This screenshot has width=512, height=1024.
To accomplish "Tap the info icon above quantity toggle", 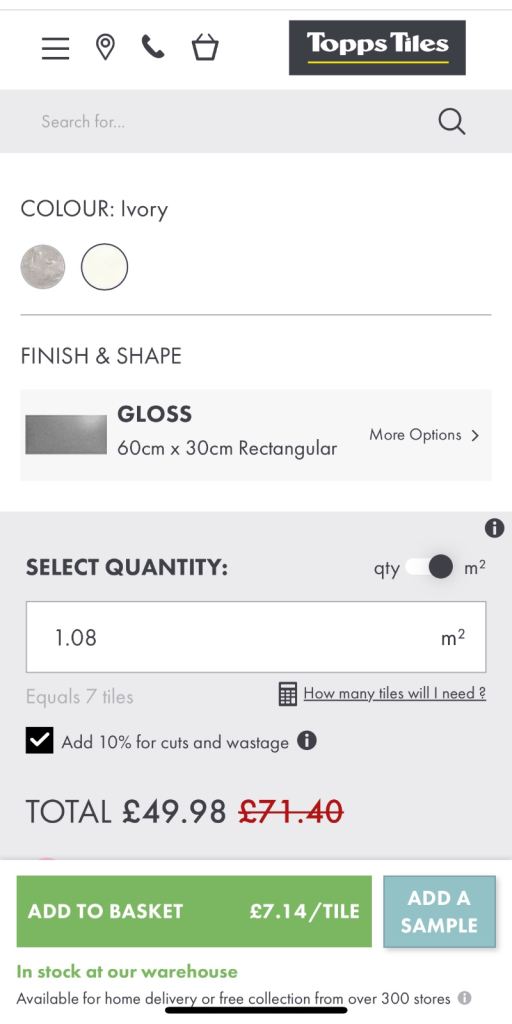I will (x=494, y=528).
